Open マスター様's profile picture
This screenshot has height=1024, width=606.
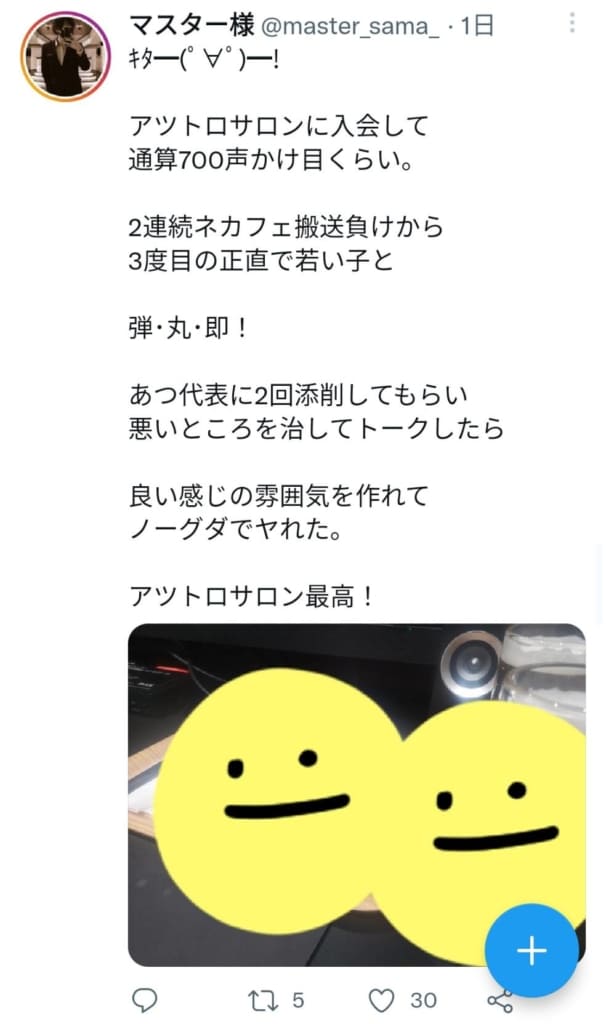(65, 56)
